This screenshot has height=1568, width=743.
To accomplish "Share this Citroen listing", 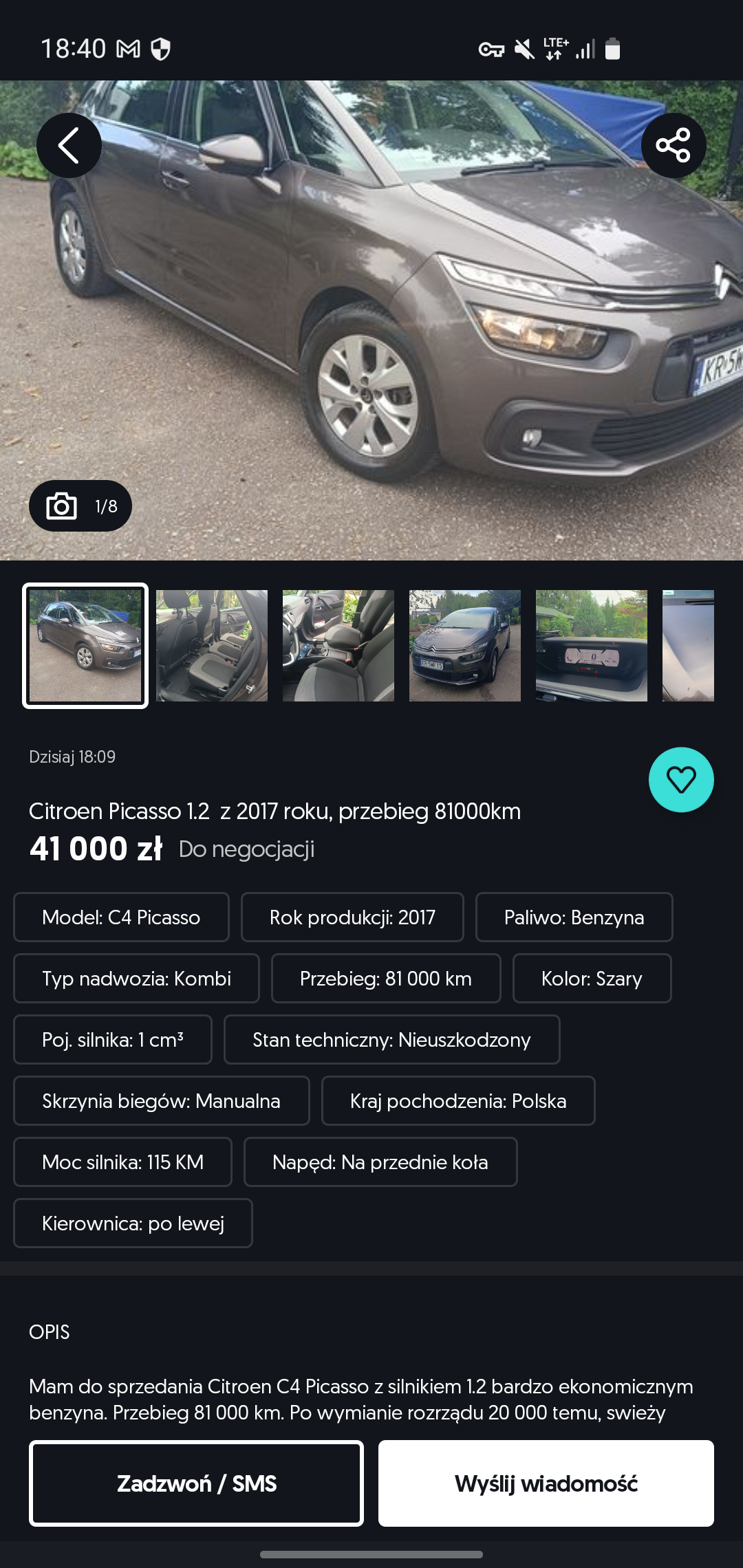I will [673, 146].
